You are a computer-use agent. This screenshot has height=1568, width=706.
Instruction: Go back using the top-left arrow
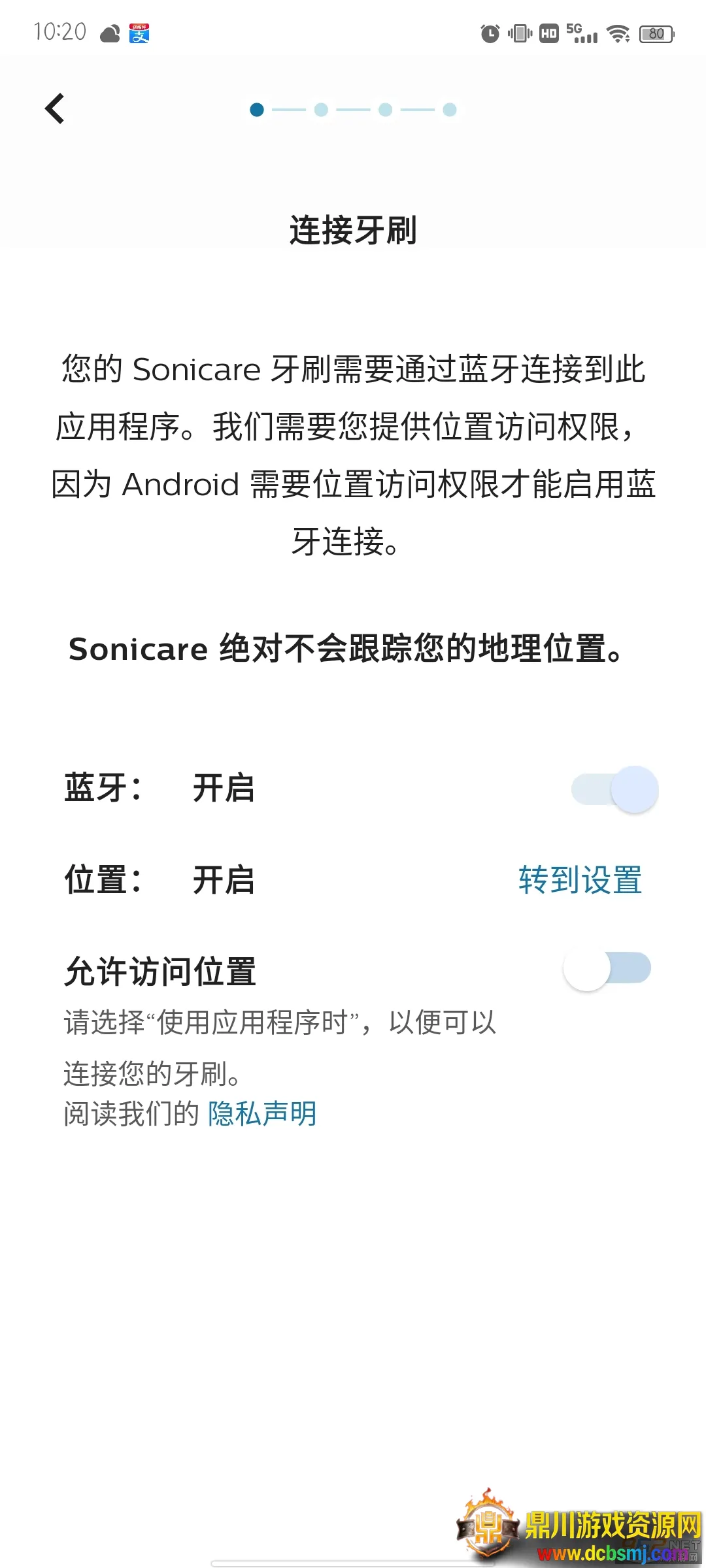[55, 108]
